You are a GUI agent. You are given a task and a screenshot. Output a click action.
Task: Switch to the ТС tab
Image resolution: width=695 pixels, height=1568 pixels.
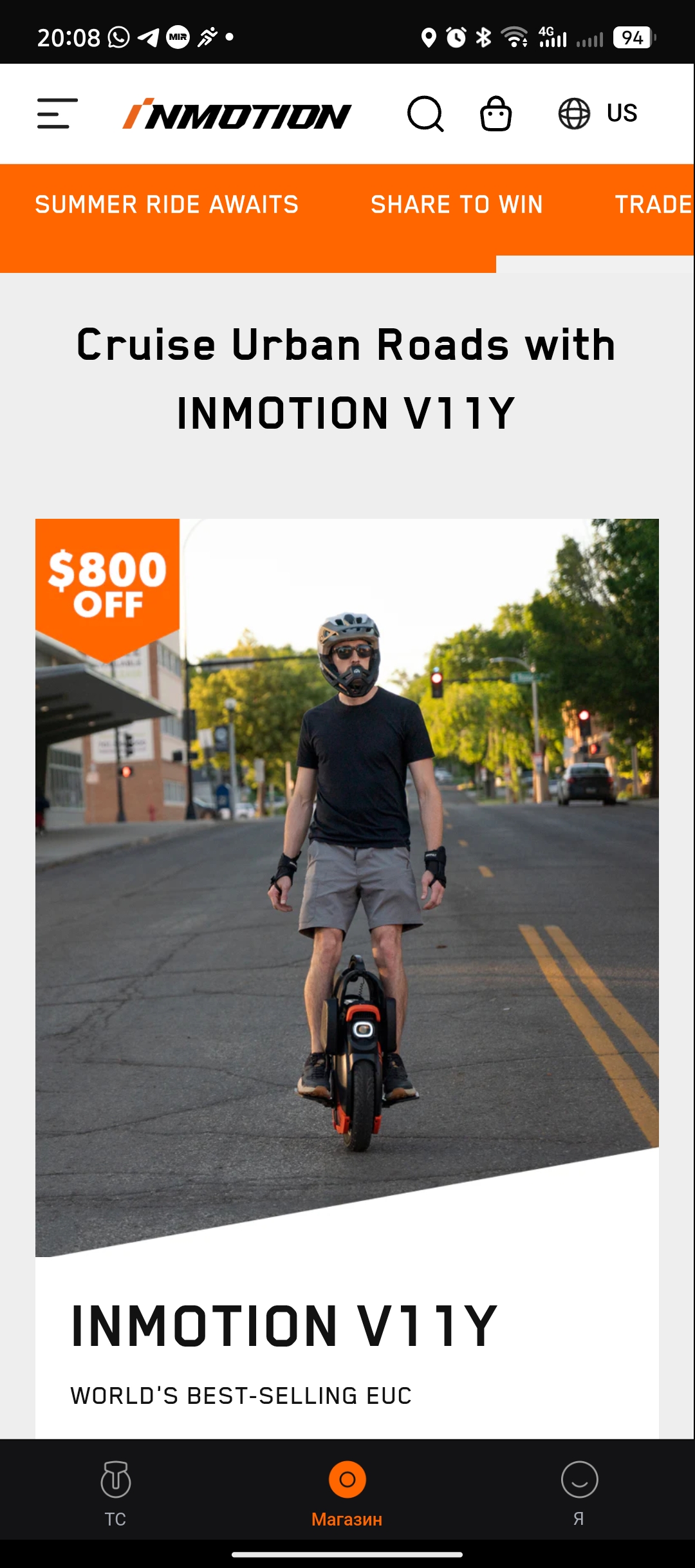pyautogui.click(x=116, y=1491)
